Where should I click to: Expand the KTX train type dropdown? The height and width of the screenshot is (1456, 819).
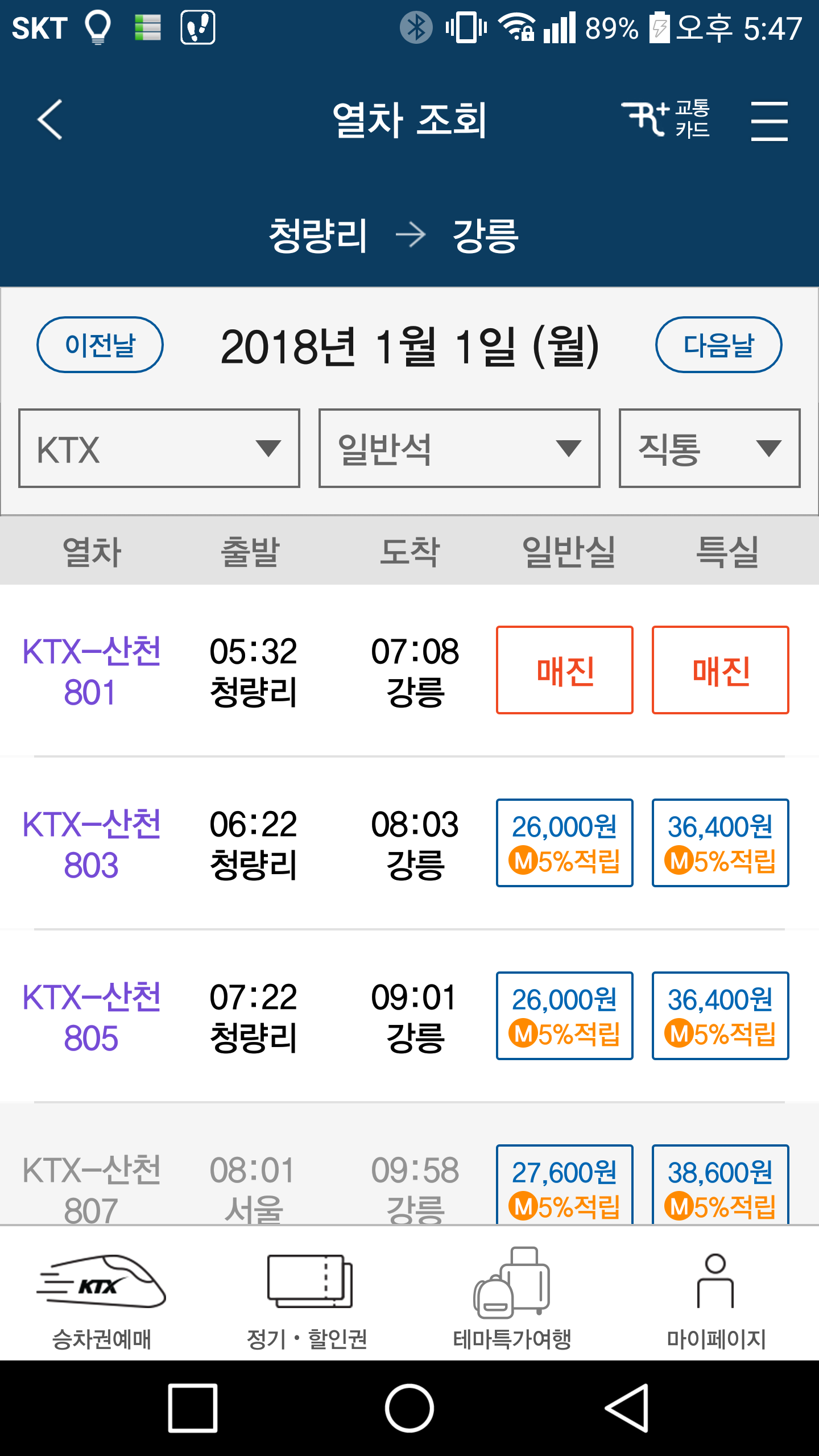click(x=159, y=448)
